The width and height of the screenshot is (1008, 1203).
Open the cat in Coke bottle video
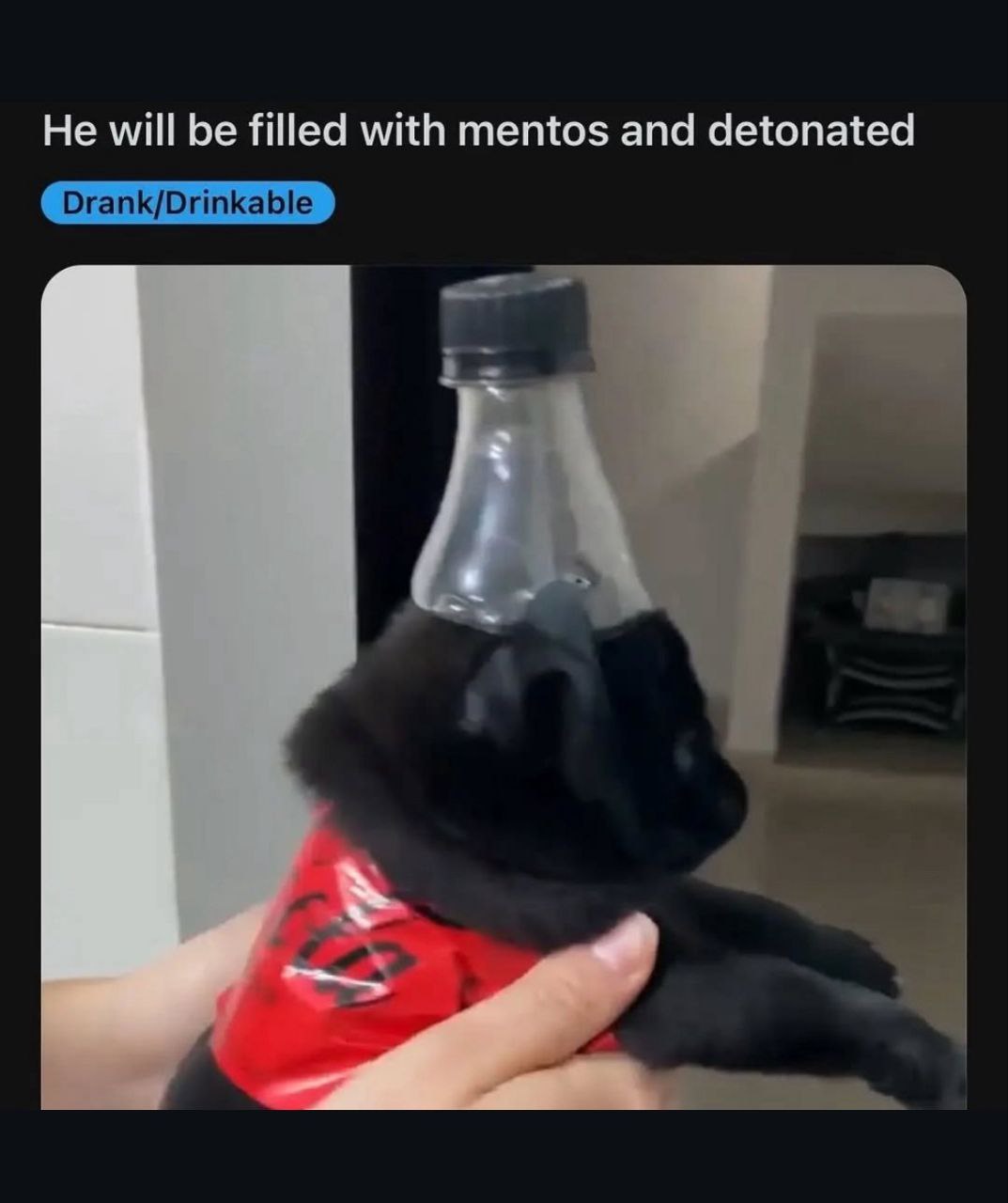tap(504, 686)
